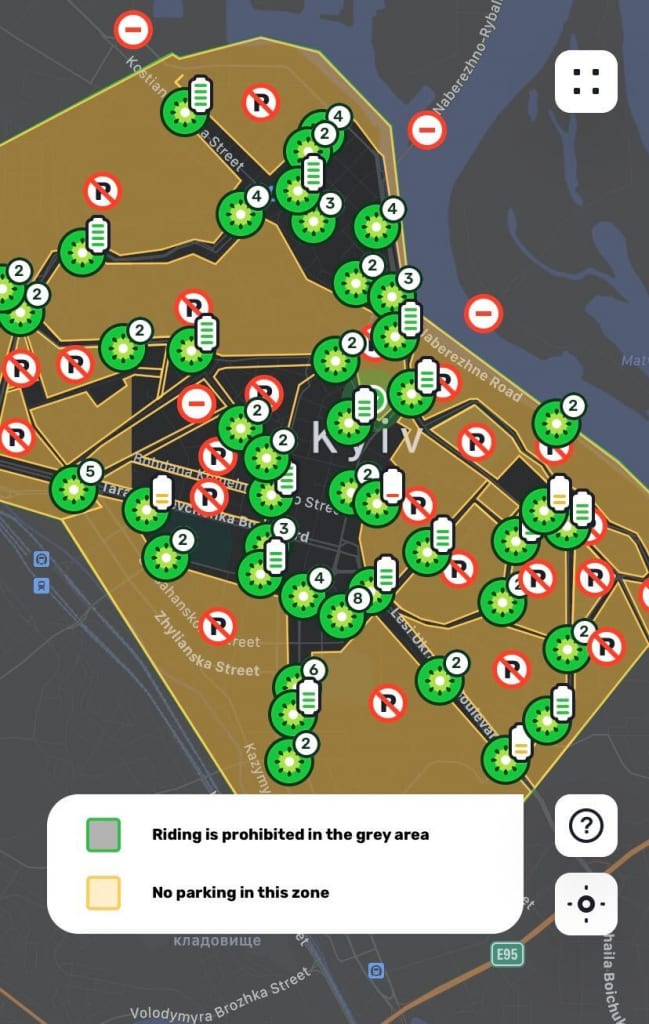Open the question mark help button

586,826
